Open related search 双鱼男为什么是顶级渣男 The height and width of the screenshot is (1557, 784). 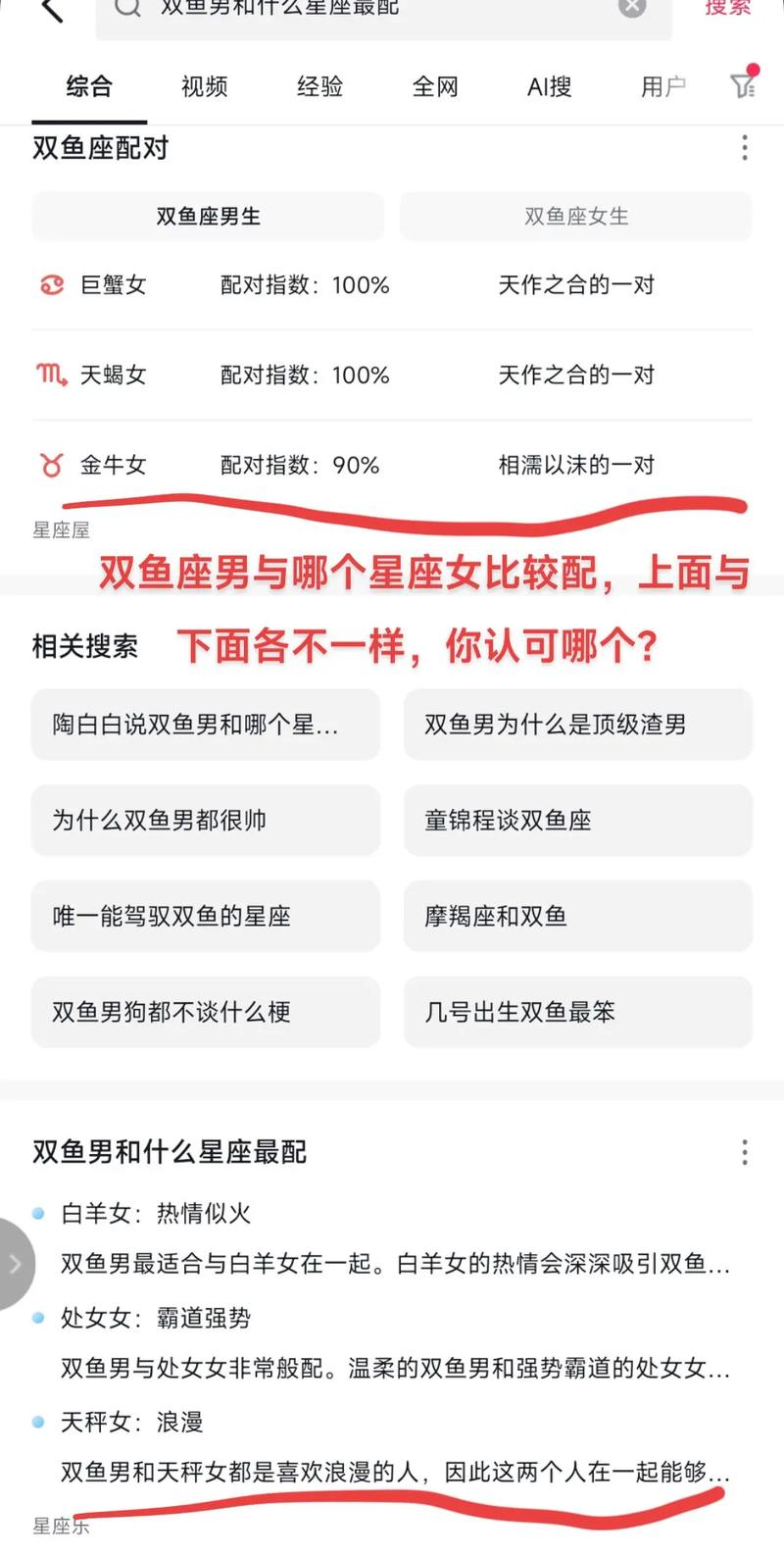coord(577,725)
